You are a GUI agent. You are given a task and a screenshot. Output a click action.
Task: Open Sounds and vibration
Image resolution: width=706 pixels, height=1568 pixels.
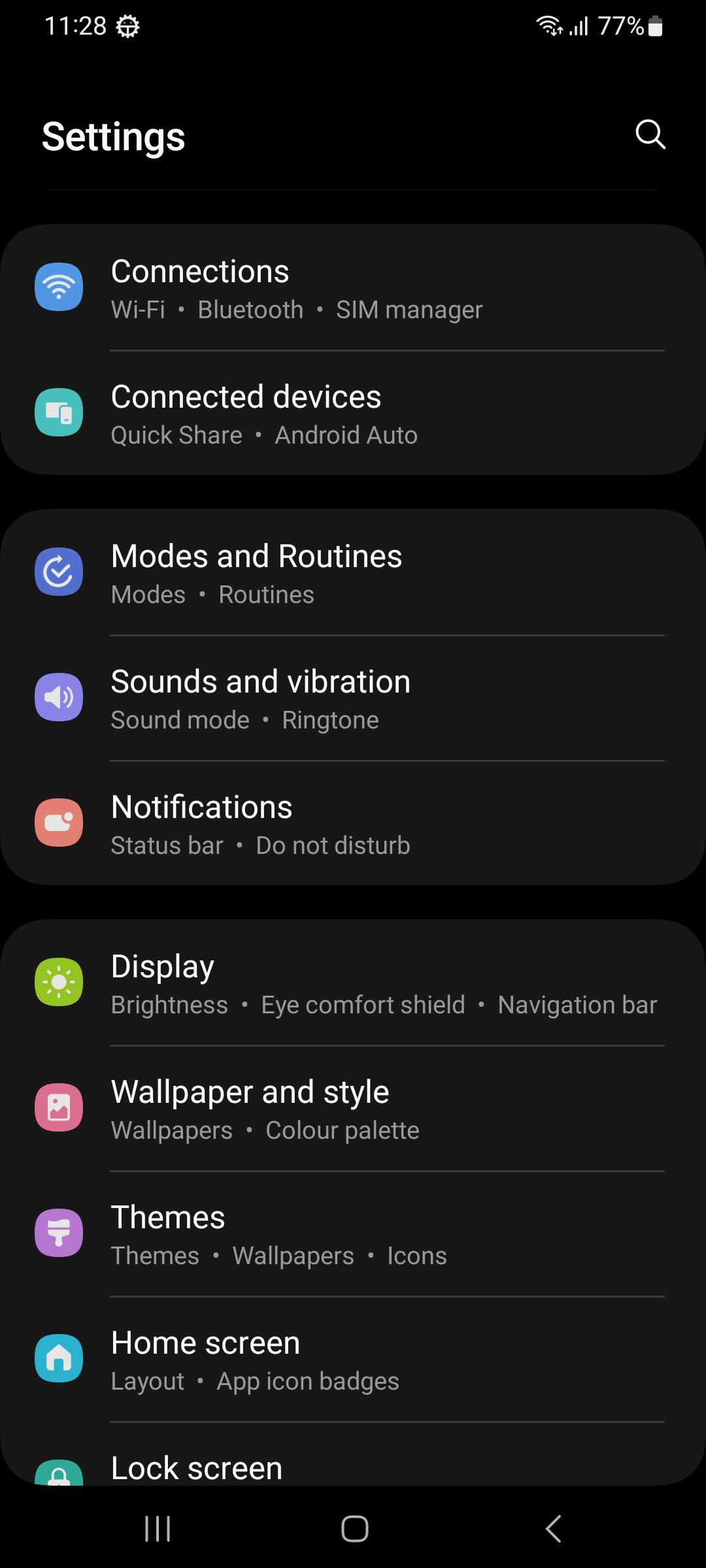click(353, 698)
